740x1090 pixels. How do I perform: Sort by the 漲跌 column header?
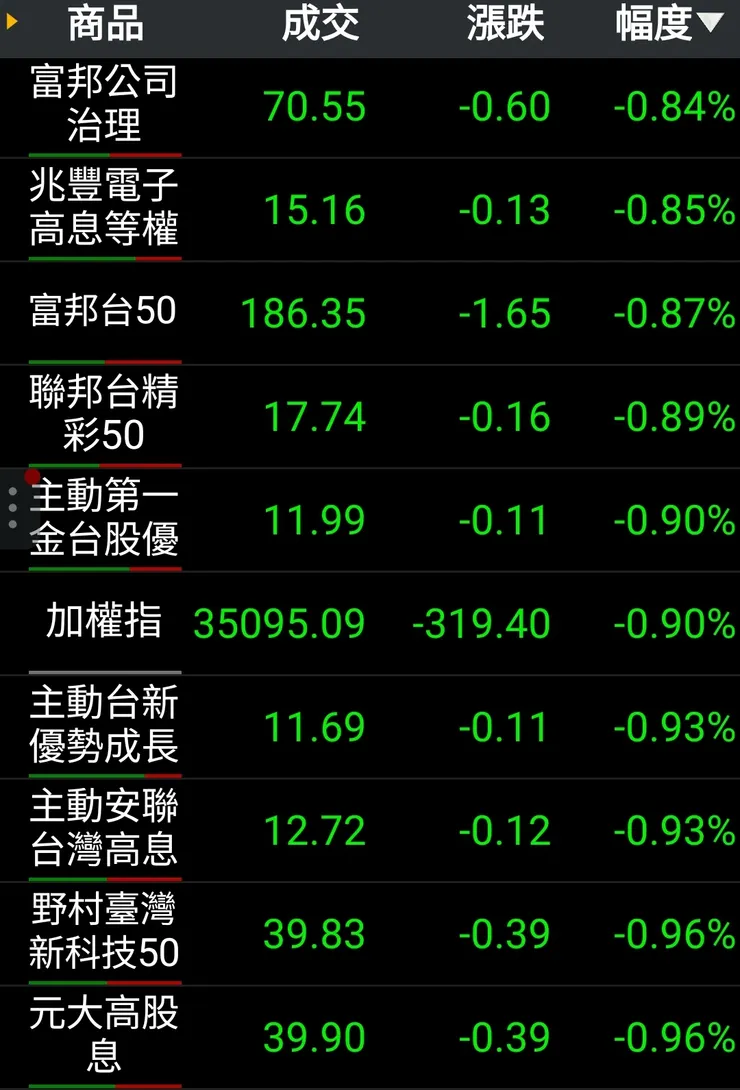tap(505, 25)
